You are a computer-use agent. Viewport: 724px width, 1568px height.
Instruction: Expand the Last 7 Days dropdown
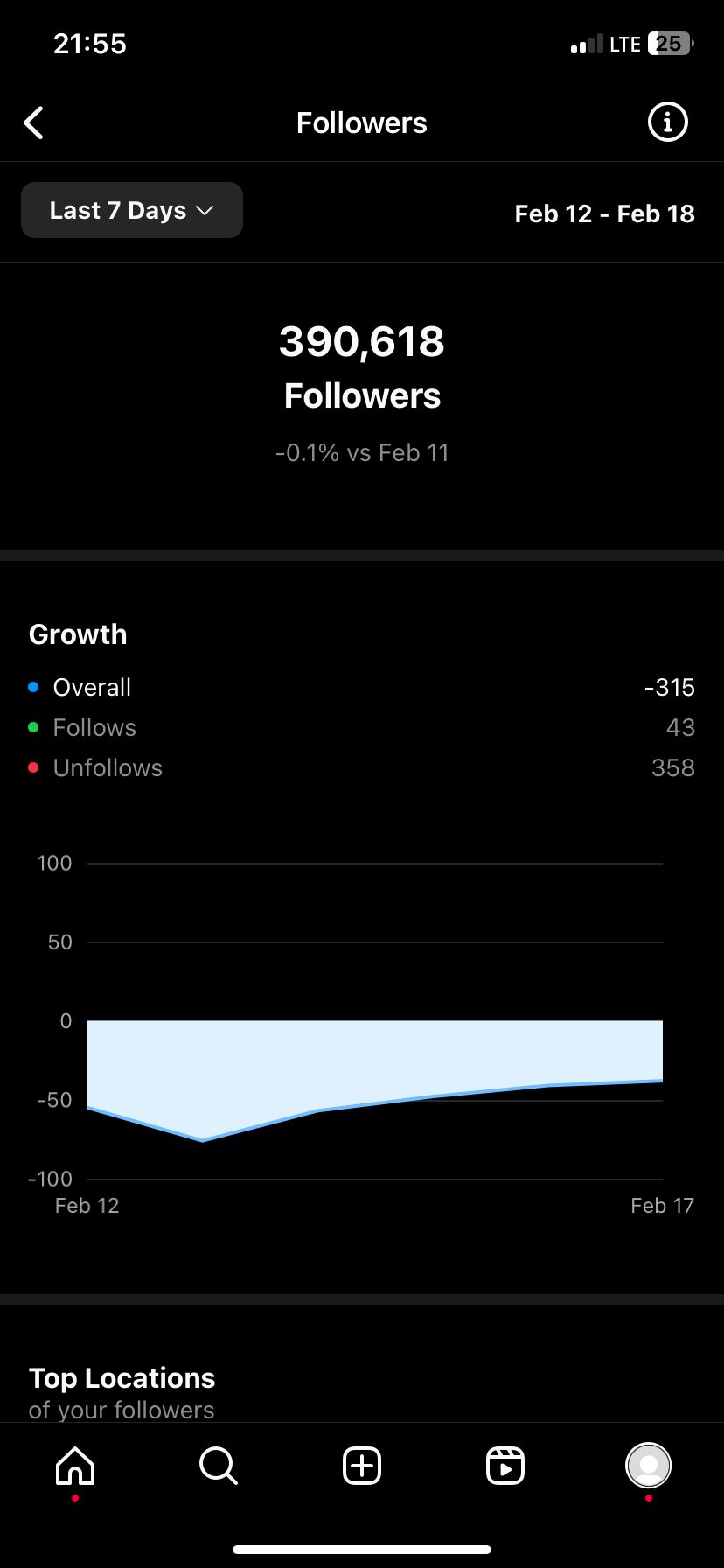[x=132, y=210]
